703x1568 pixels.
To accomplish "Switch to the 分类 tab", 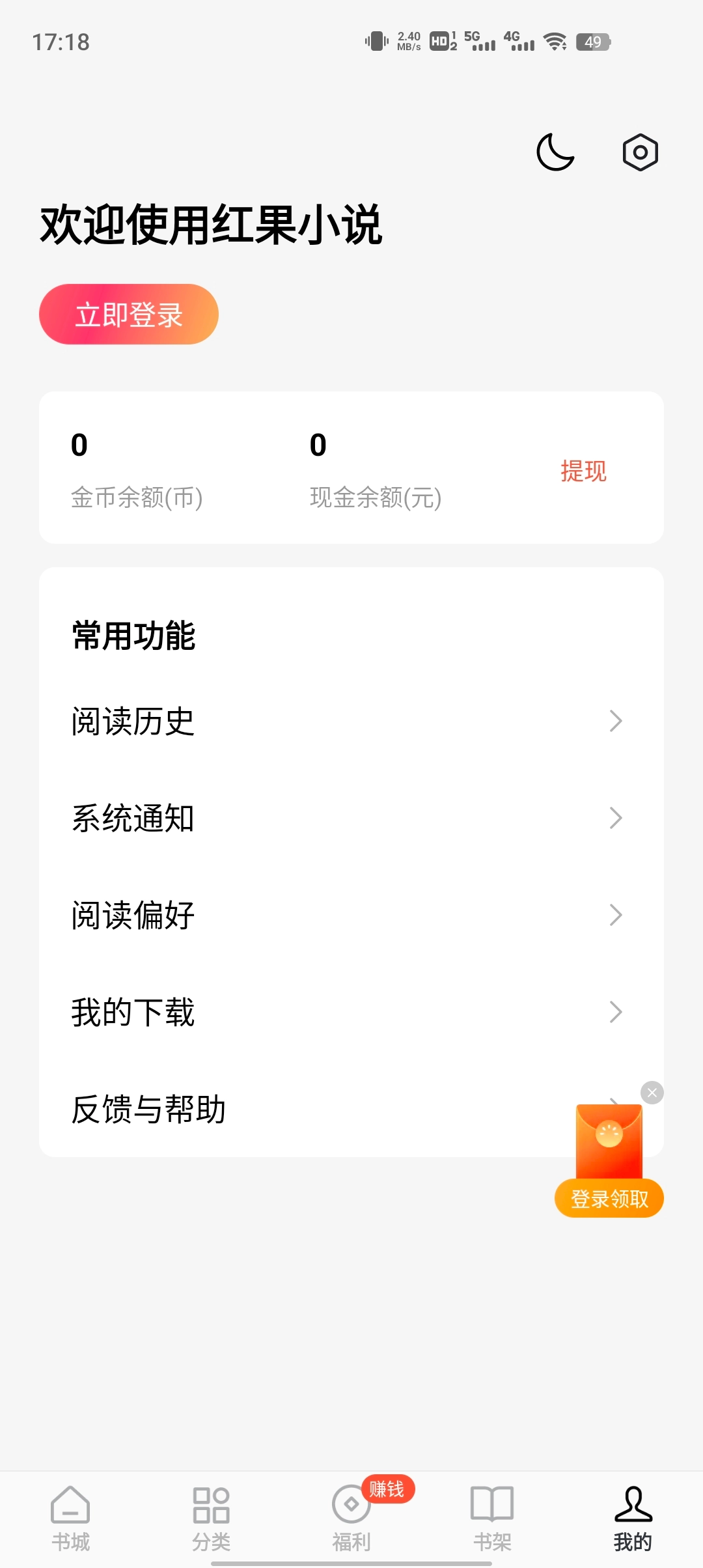I will coord(211,1517).
